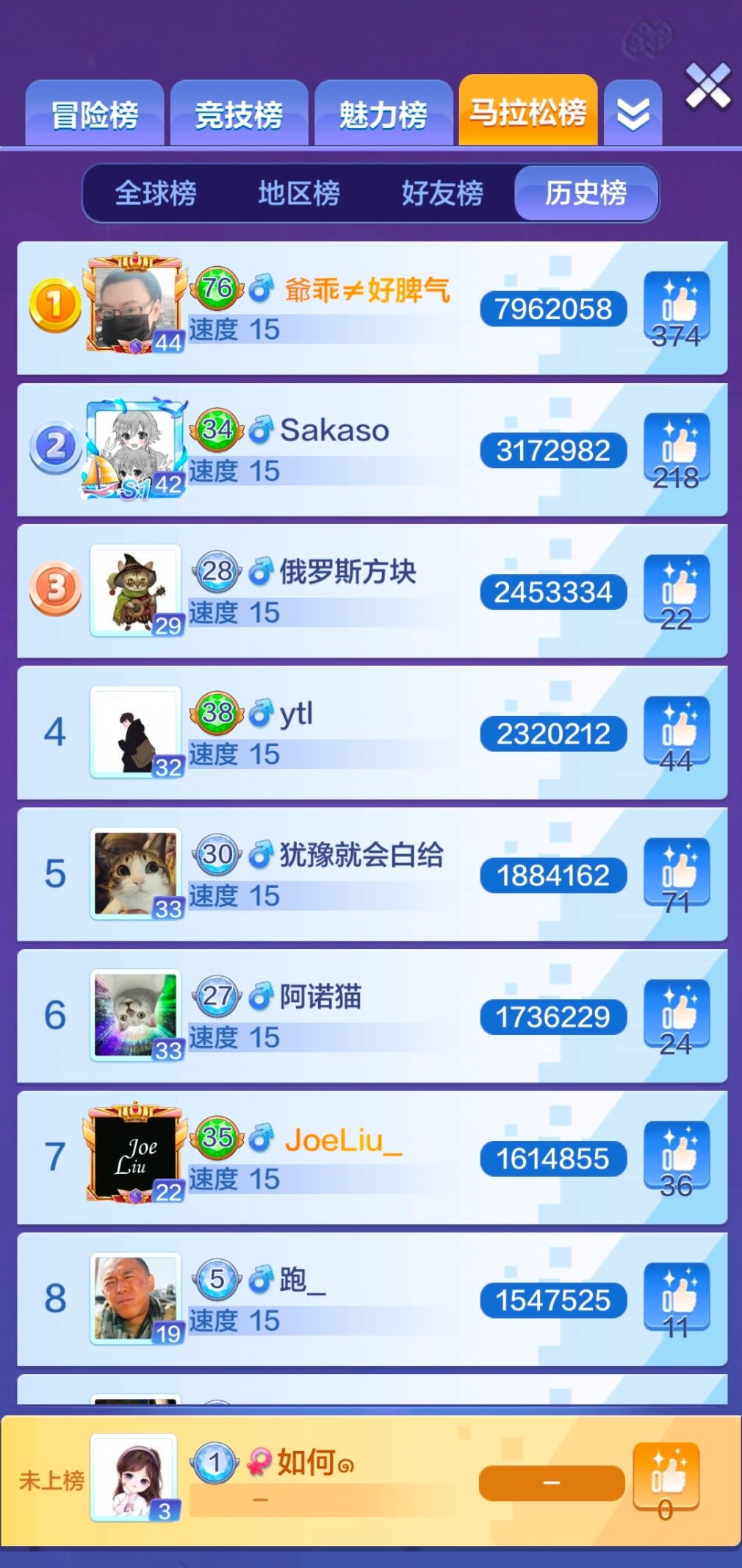Expand more leaderboard categories
Image resolution: width=742 pixels, height=1568 pixels.
pos(633,115)
